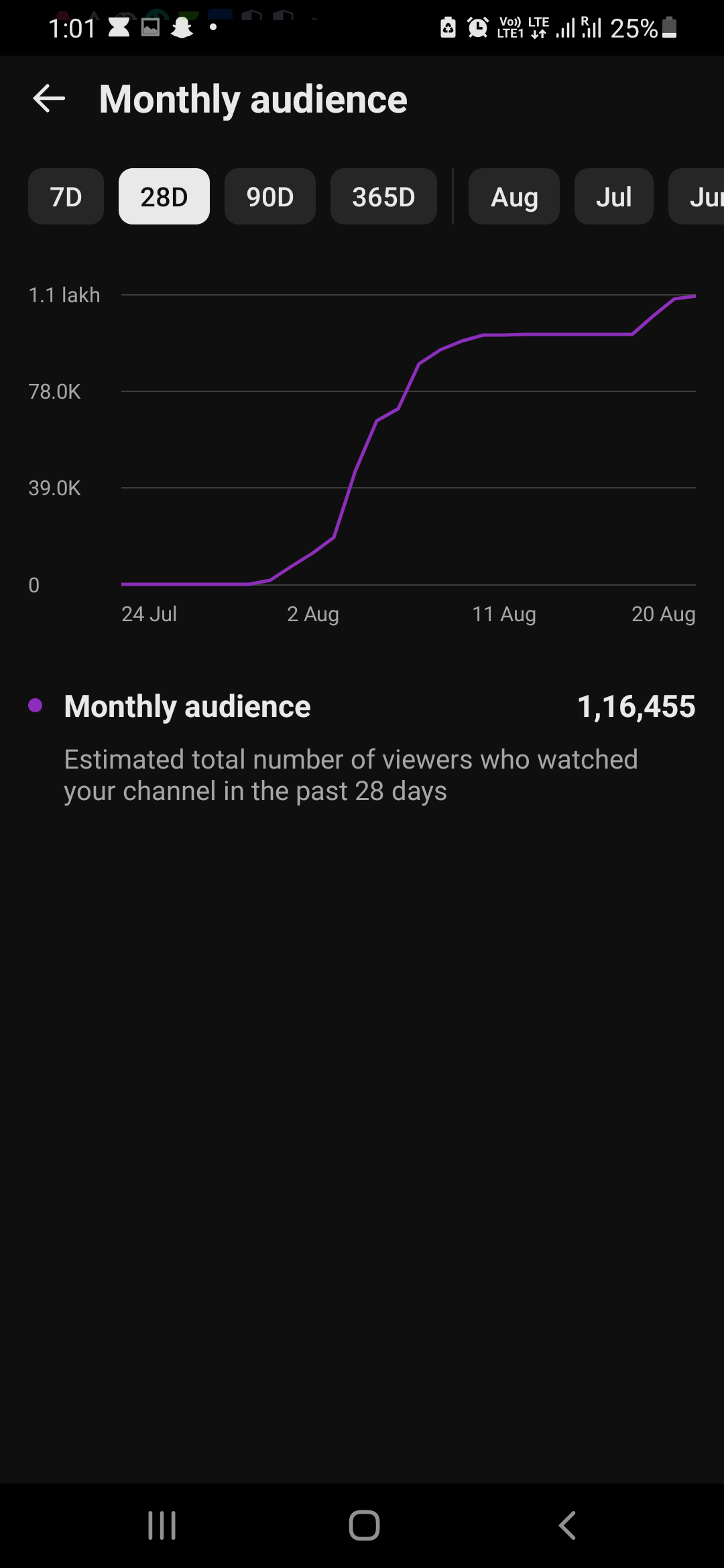Select the 28D time range chip

click(x=164, y=196)
